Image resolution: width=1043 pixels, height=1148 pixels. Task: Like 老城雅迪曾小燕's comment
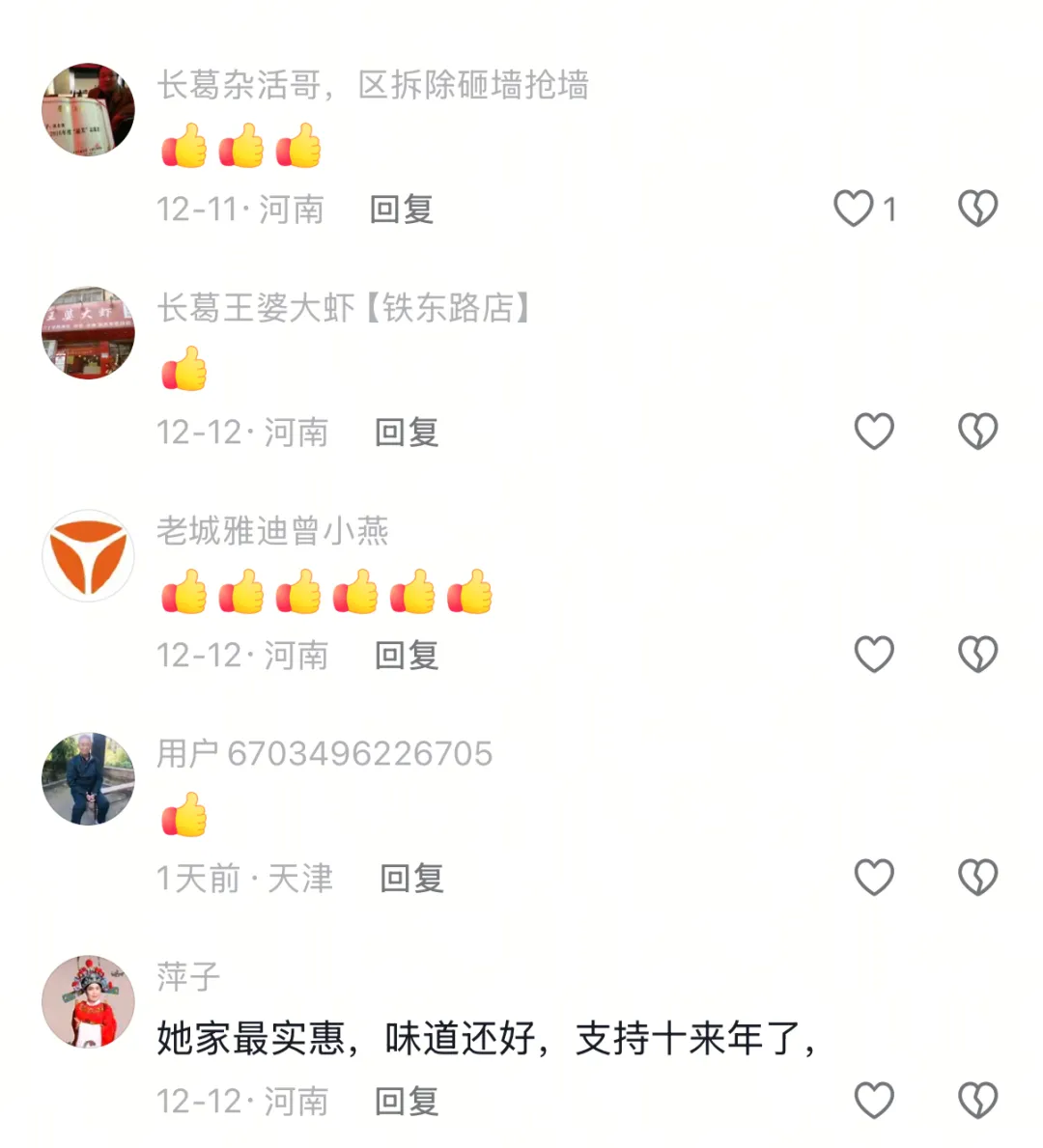coord(874,655)
